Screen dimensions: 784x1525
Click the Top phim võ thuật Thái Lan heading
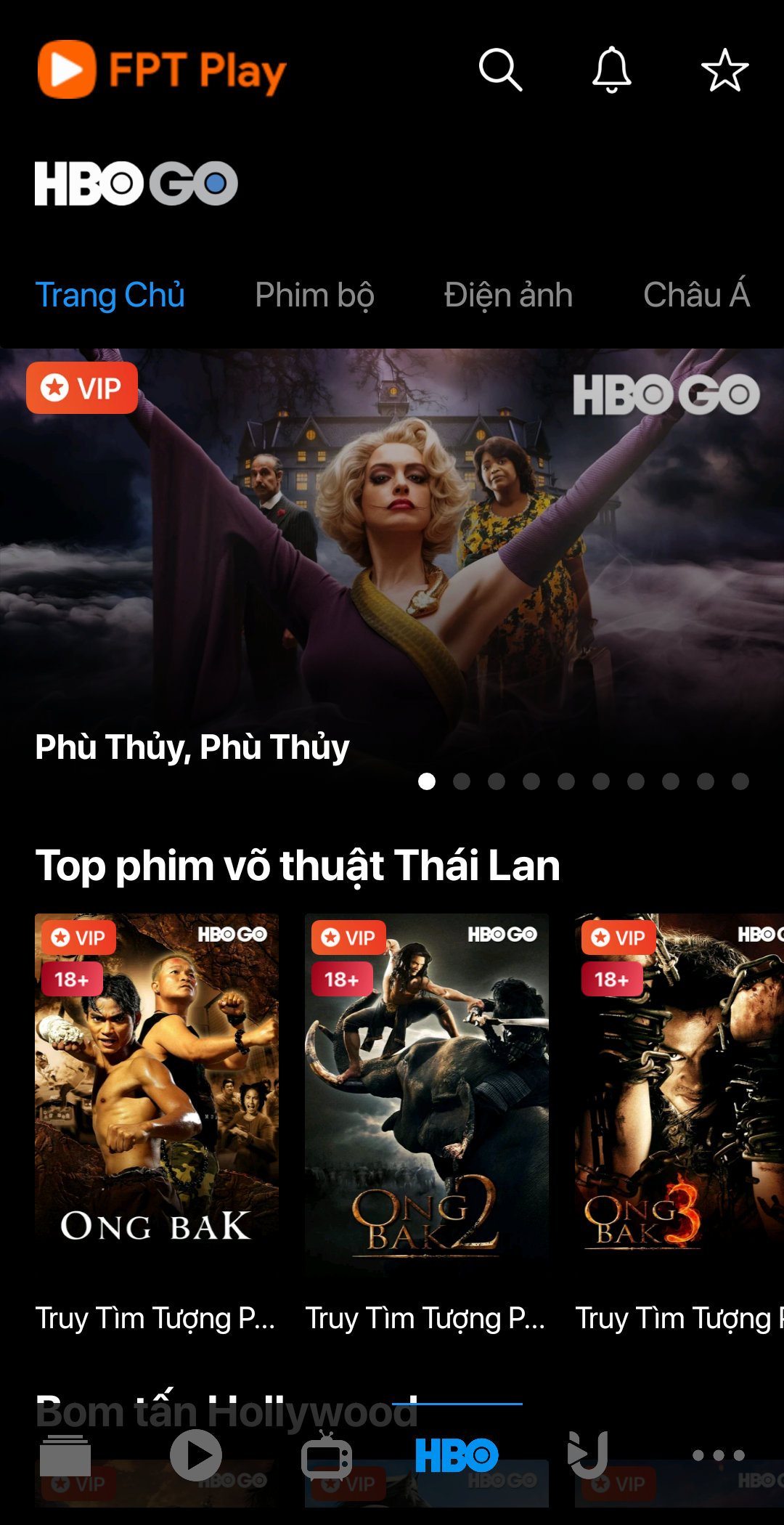tap(297, 864)
